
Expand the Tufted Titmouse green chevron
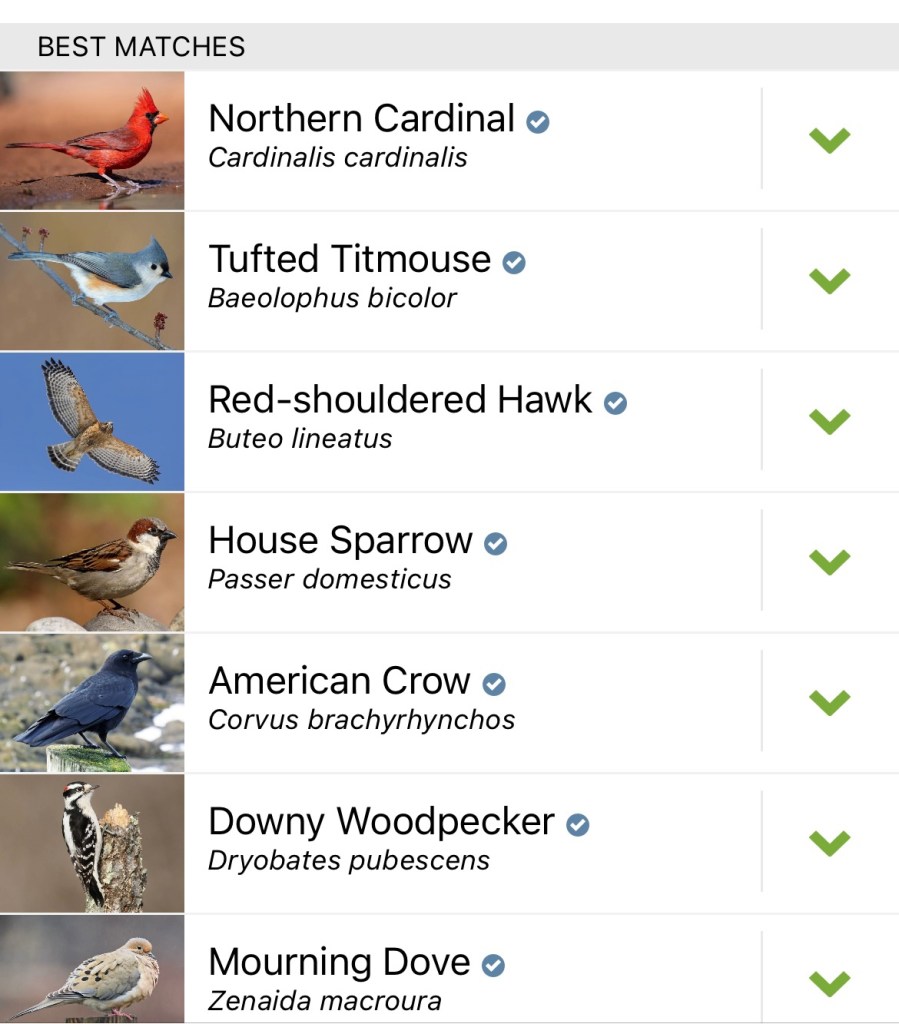coord(829,280)
